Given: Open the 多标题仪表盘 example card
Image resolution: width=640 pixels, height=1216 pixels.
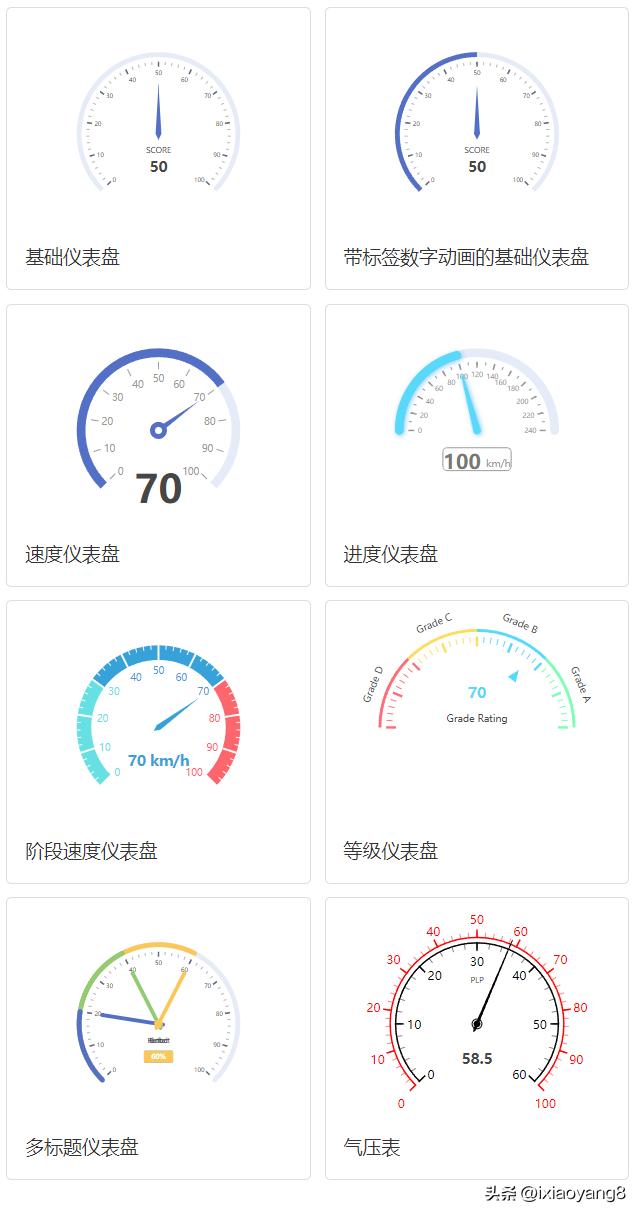Looking at the screenshot, I should tap(158, 1039).
